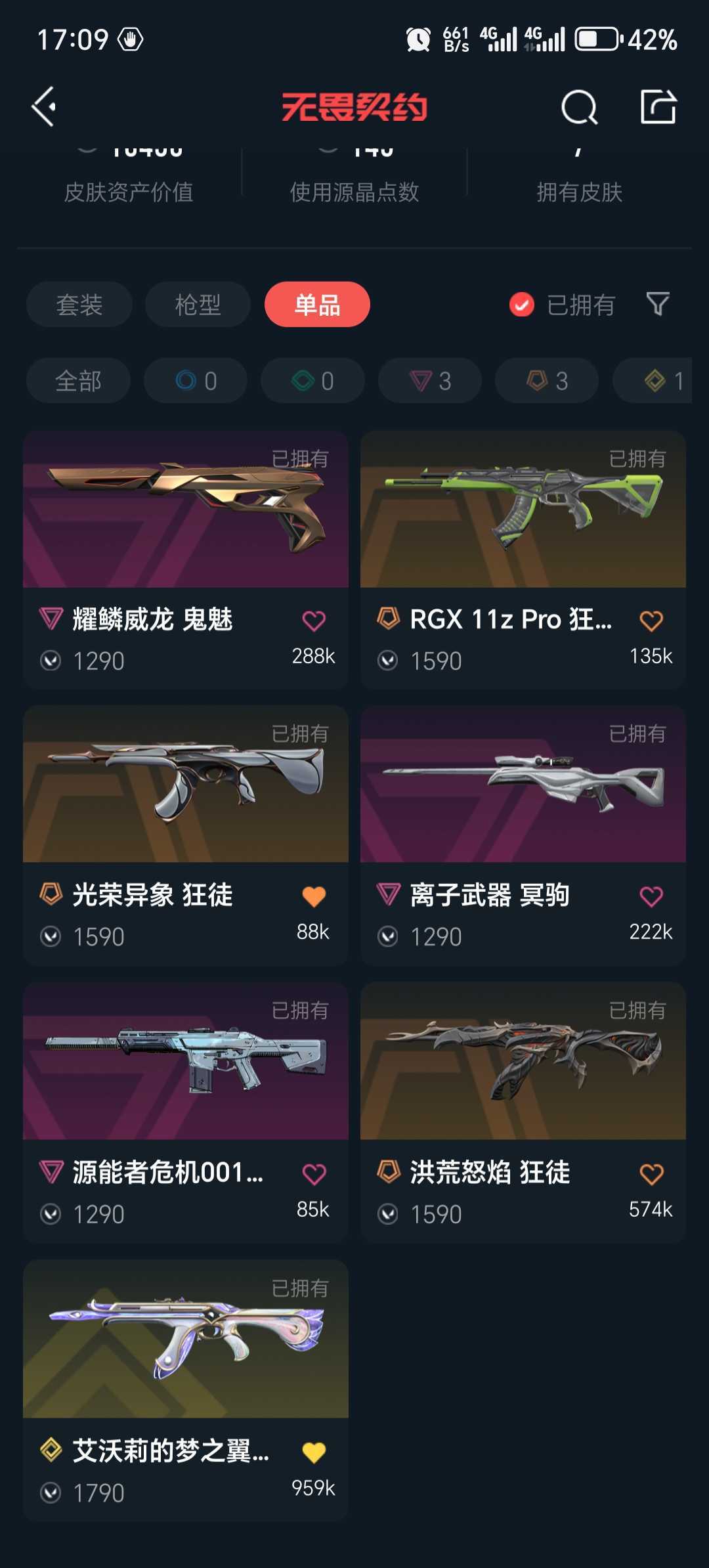The width and height of the screenshot is (709, 1568).
Task: Open the 源能者危机001 skin card
Action: click(186, 1112)
